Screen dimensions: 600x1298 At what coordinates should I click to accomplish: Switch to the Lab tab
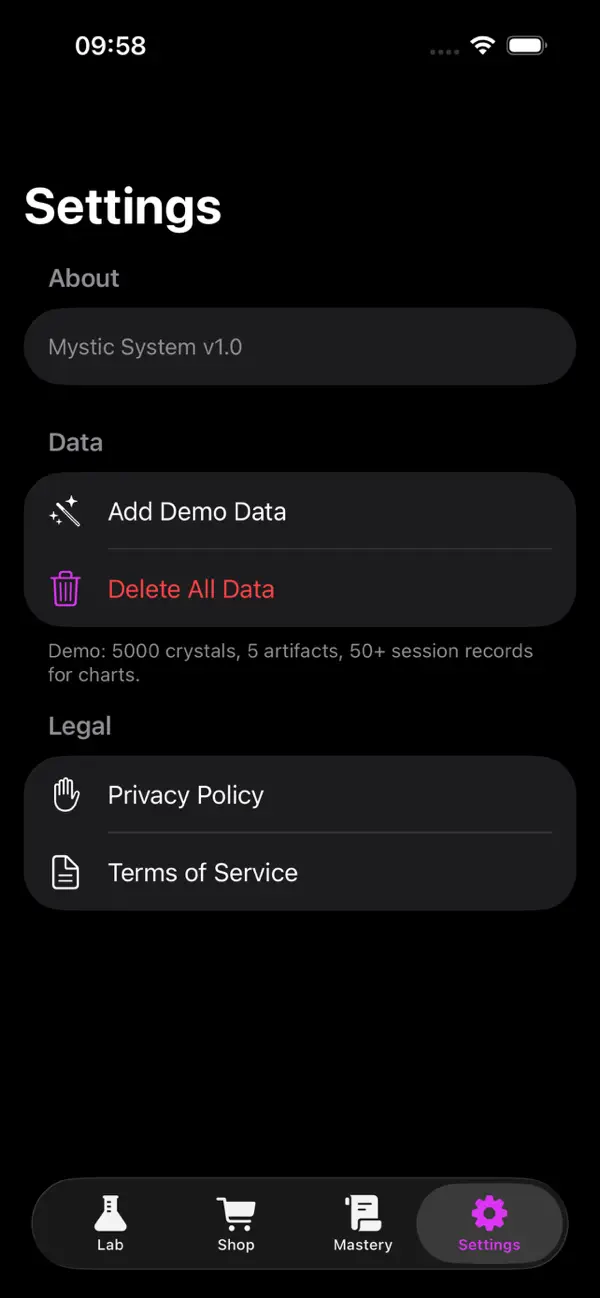pyautogui.click(x=110, y=1223)
